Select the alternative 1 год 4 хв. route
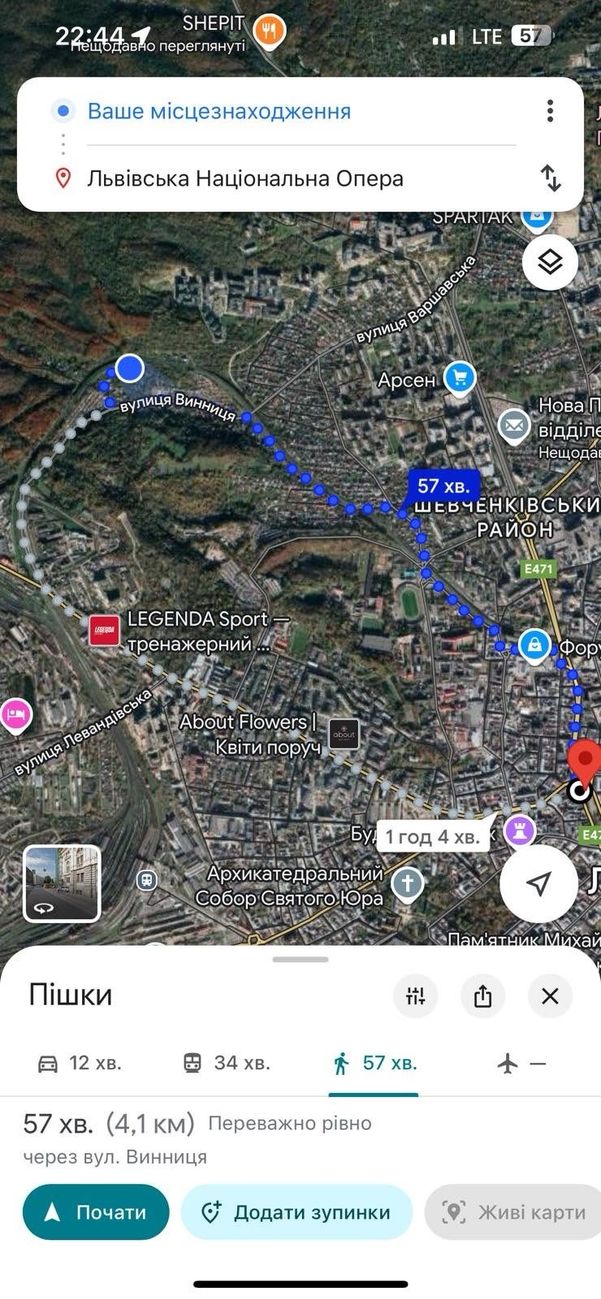Image resolution: width=601 pixels, height=1299 pixels. click(x=432, y=836)
